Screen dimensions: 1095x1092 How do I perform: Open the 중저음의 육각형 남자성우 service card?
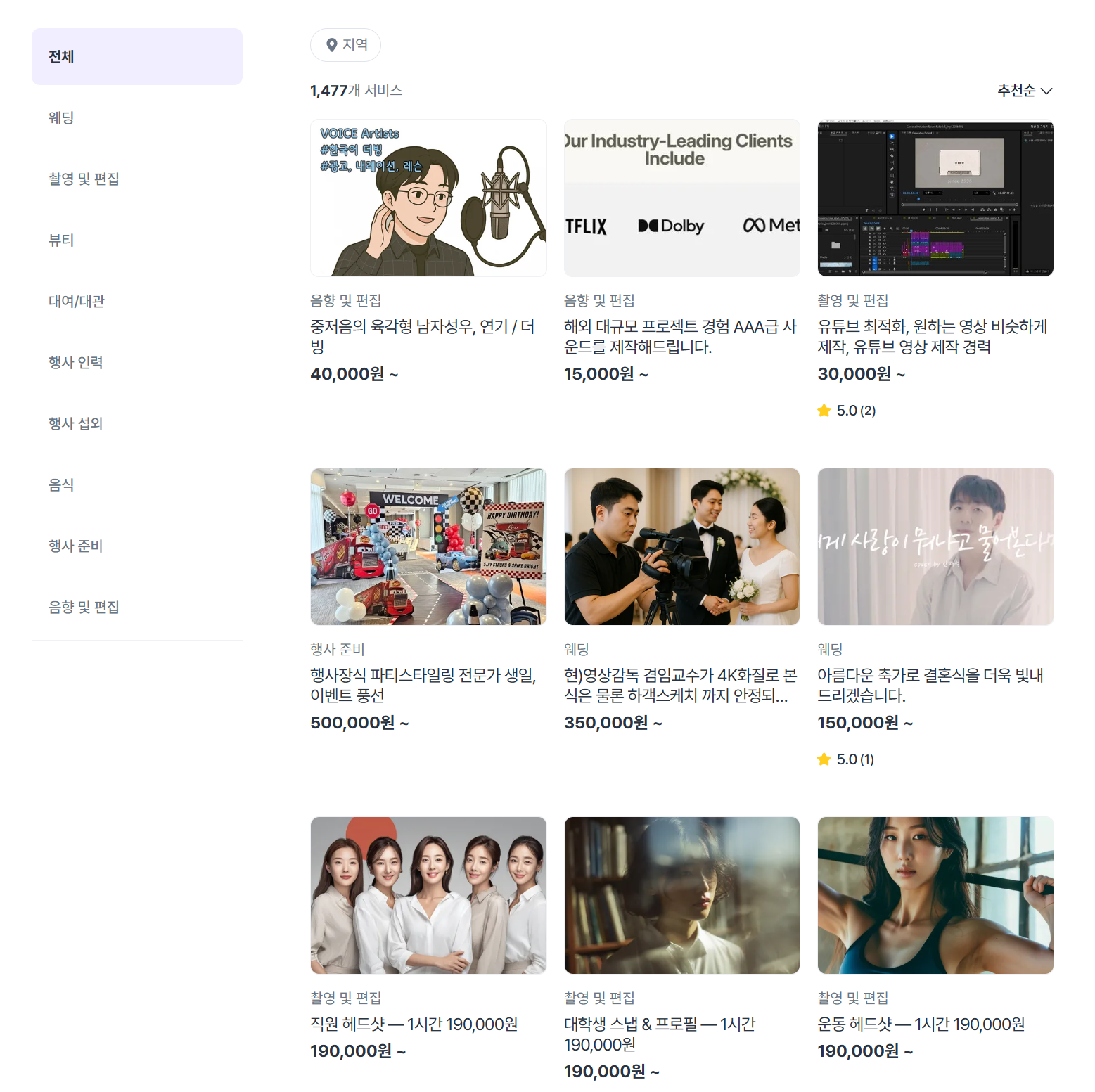click(x=428, y=198)
